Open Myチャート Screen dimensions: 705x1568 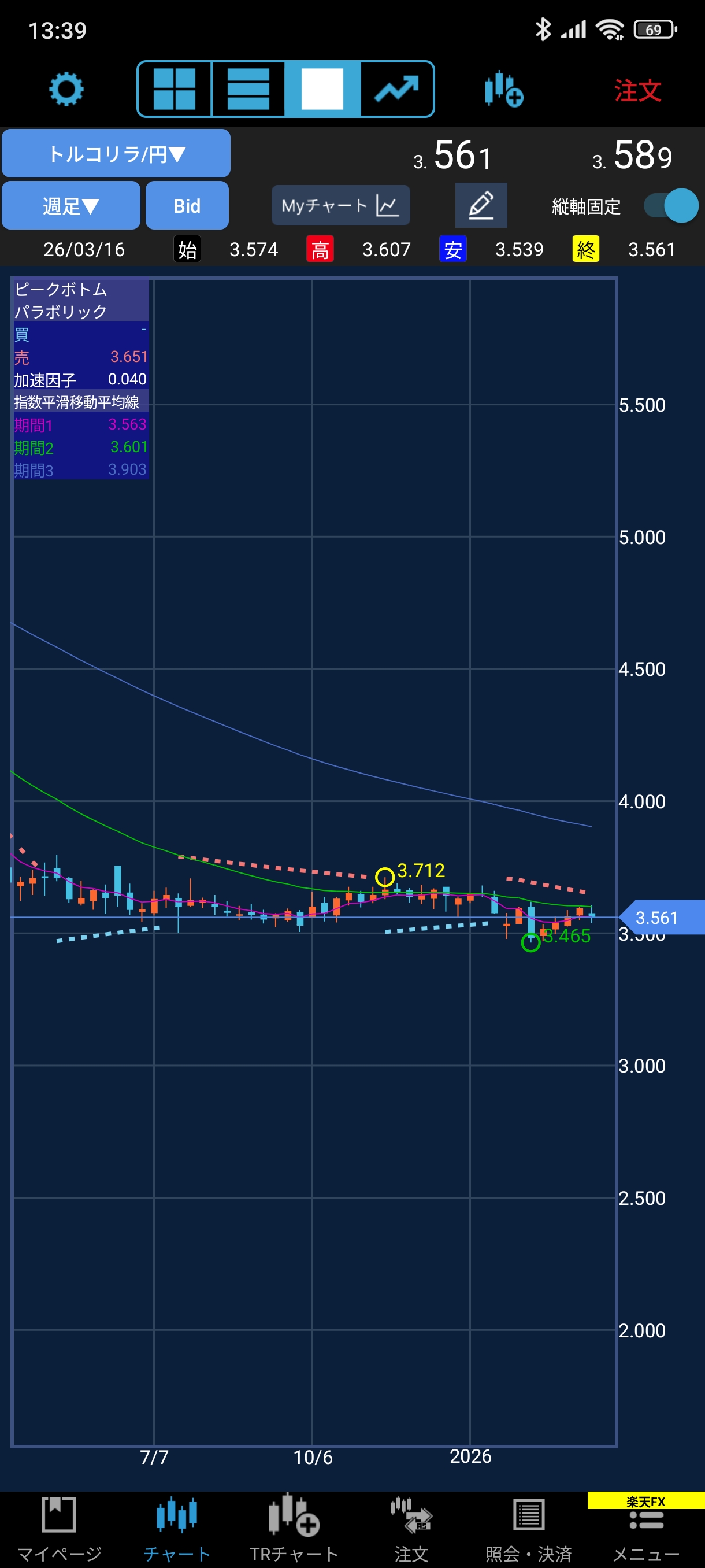[340, 206]
